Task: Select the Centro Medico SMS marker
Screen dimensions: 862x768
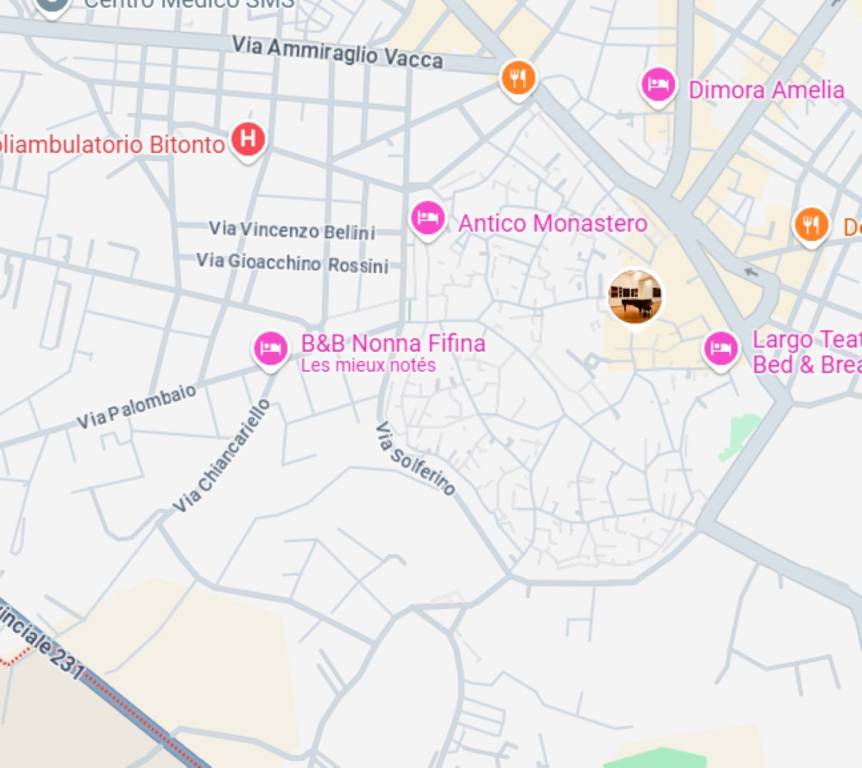Action: 52,5
